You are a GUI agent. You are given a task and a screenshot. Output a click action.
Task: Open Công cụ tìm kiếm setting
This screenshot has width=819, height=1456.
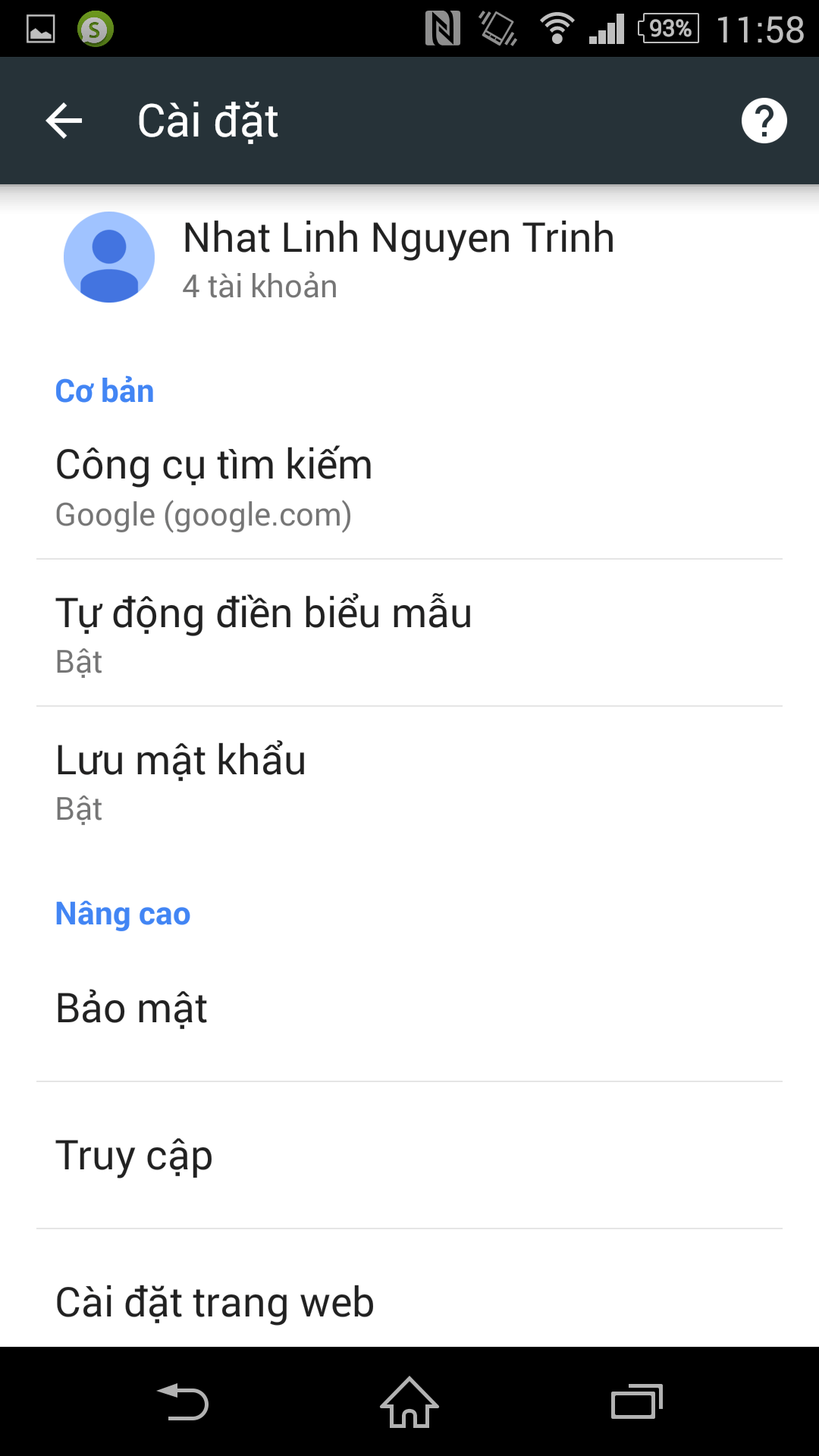[409, 486]
